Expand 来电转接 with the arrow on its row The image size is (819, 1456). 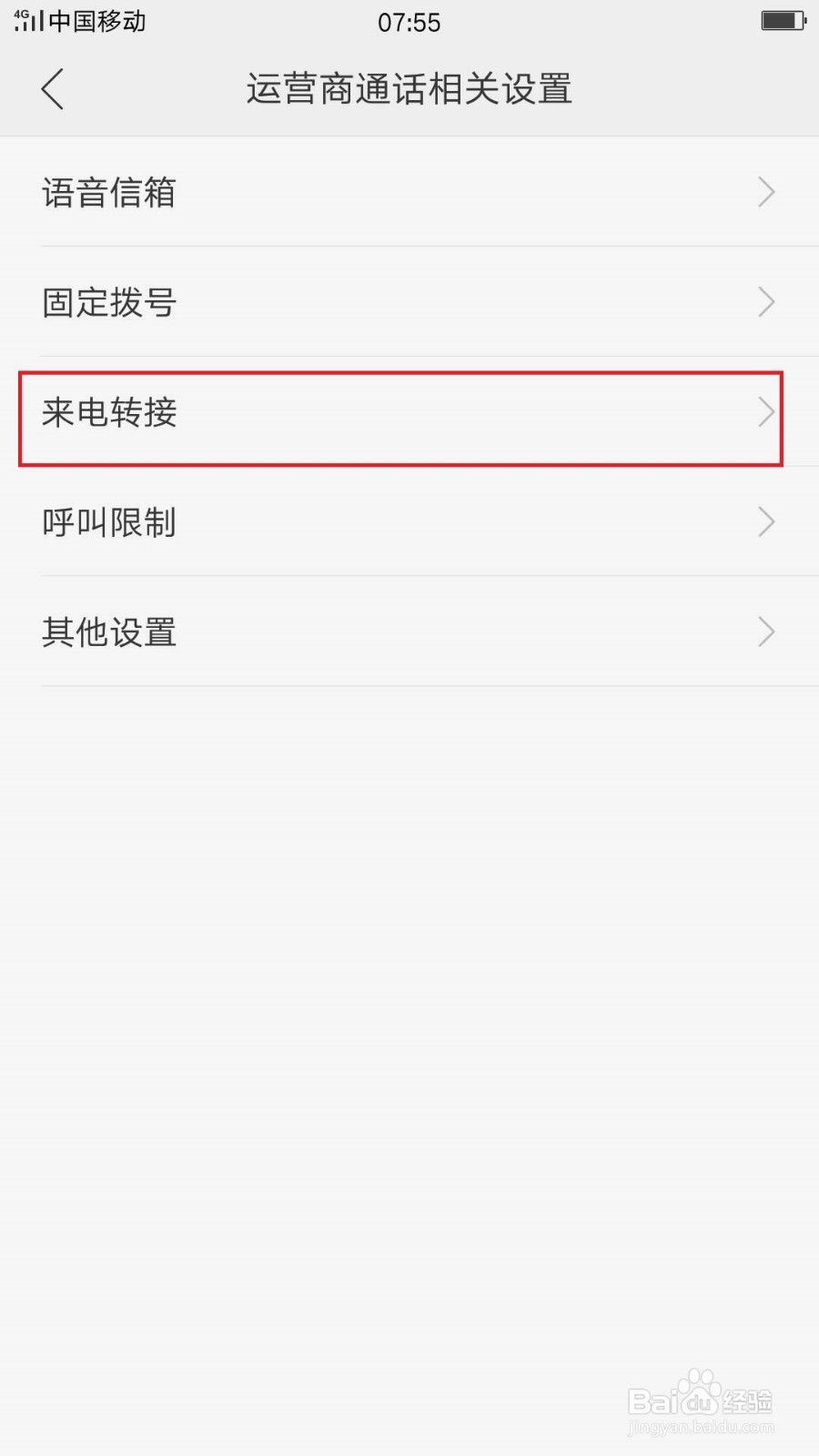tap(766, 412)
